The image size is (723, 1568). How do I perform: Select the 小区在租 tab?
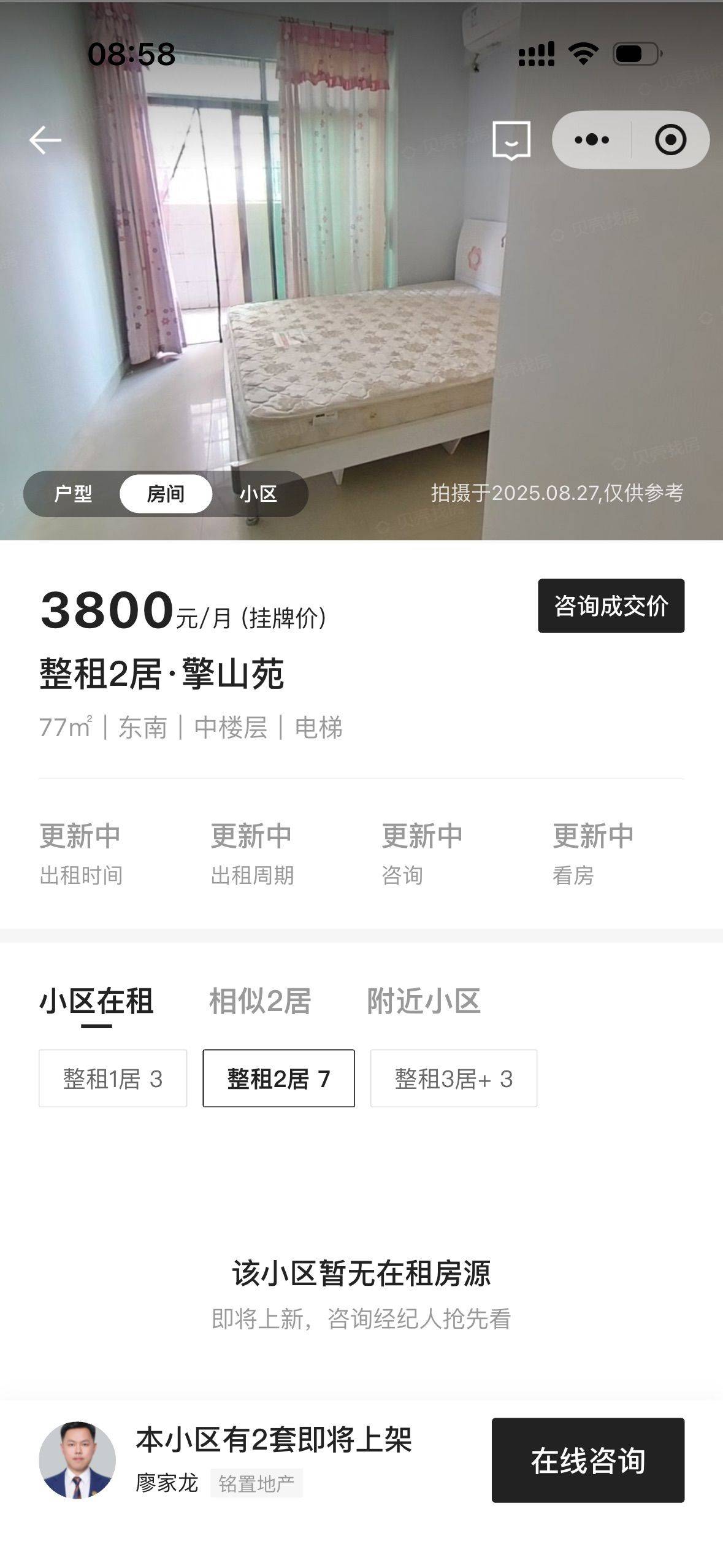point(96,1001)
